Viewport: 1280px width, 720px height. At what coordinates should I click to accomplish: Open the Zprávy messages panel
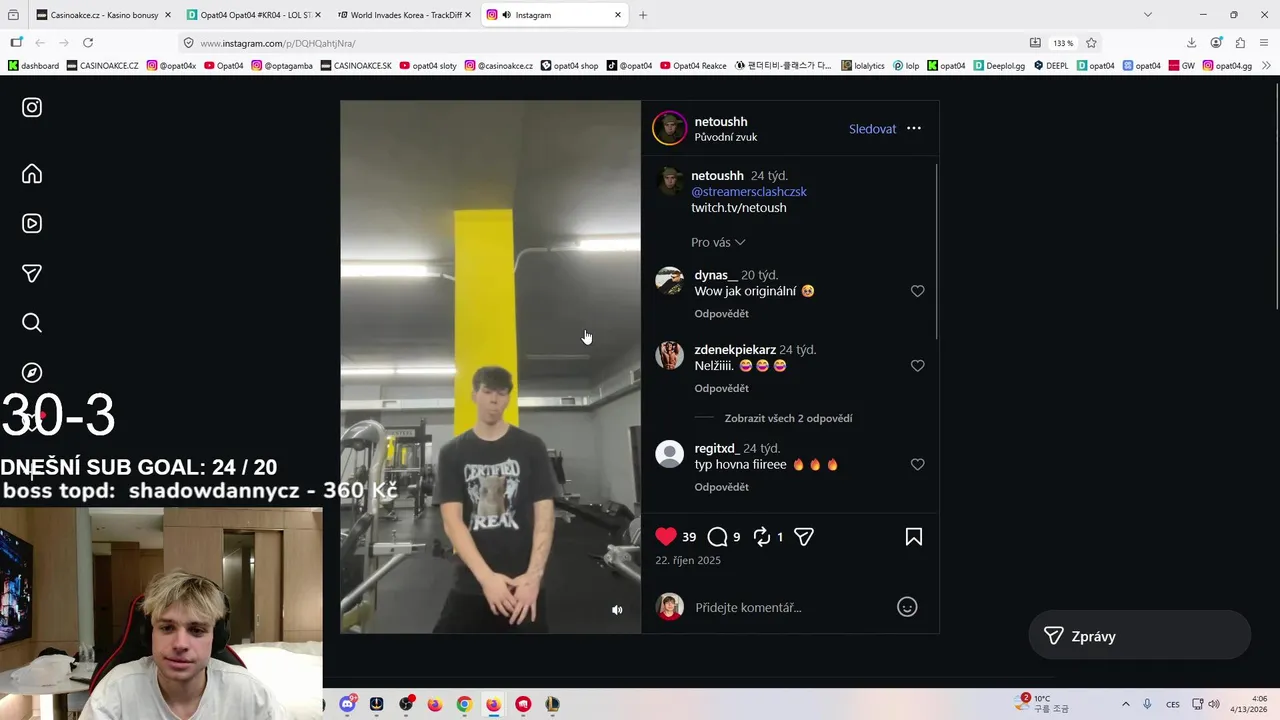1139,636
